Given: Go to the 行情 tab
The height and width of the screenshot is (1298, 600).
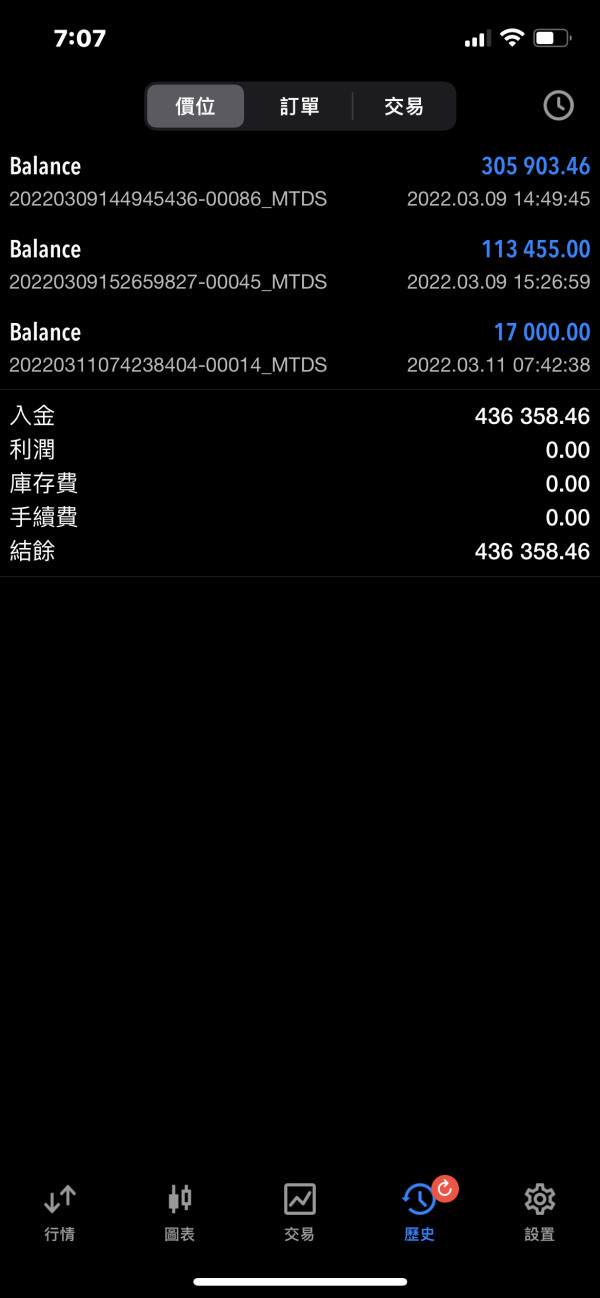Looking at the screenshot, I should (60, 1212).
